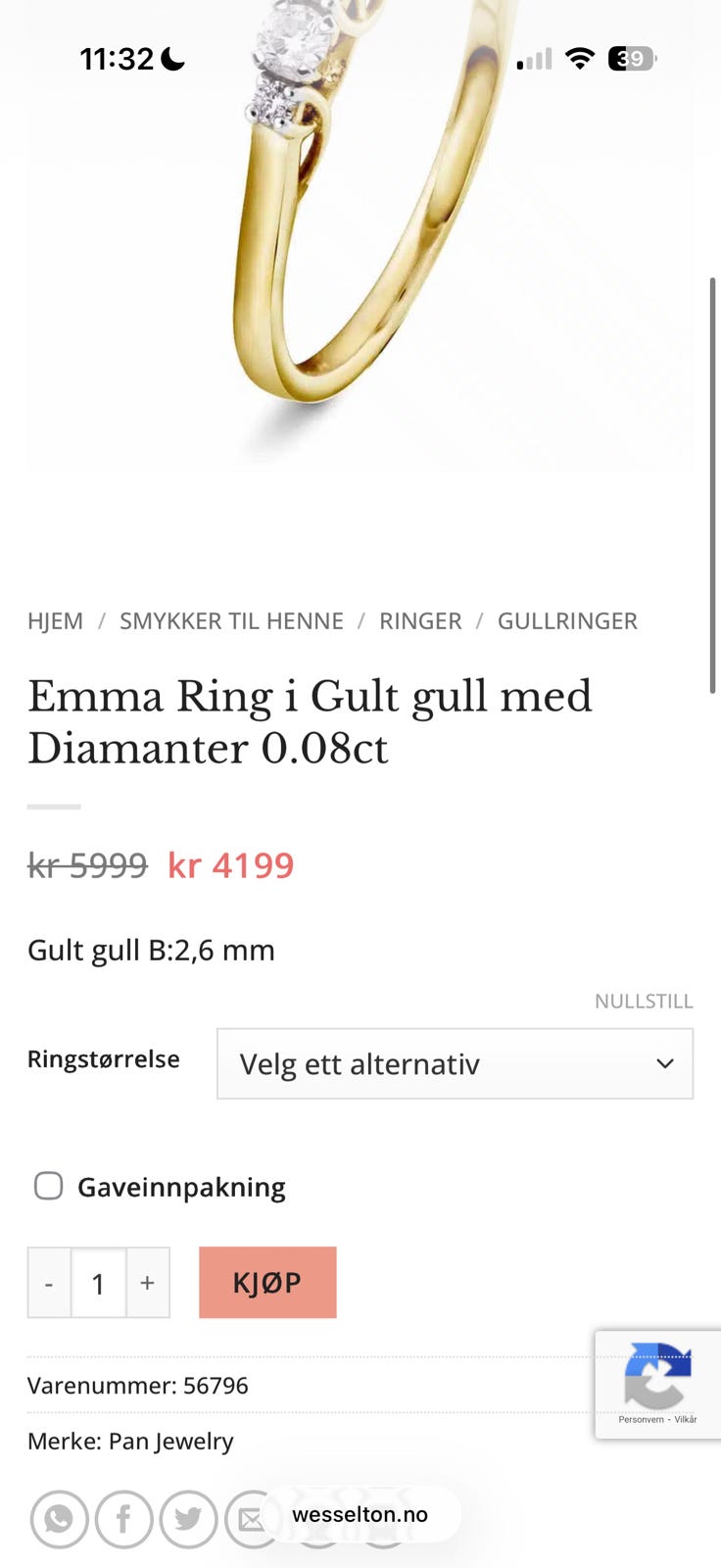
Task: Open RINGER breadcrumb category
Action: coord(420,621)
